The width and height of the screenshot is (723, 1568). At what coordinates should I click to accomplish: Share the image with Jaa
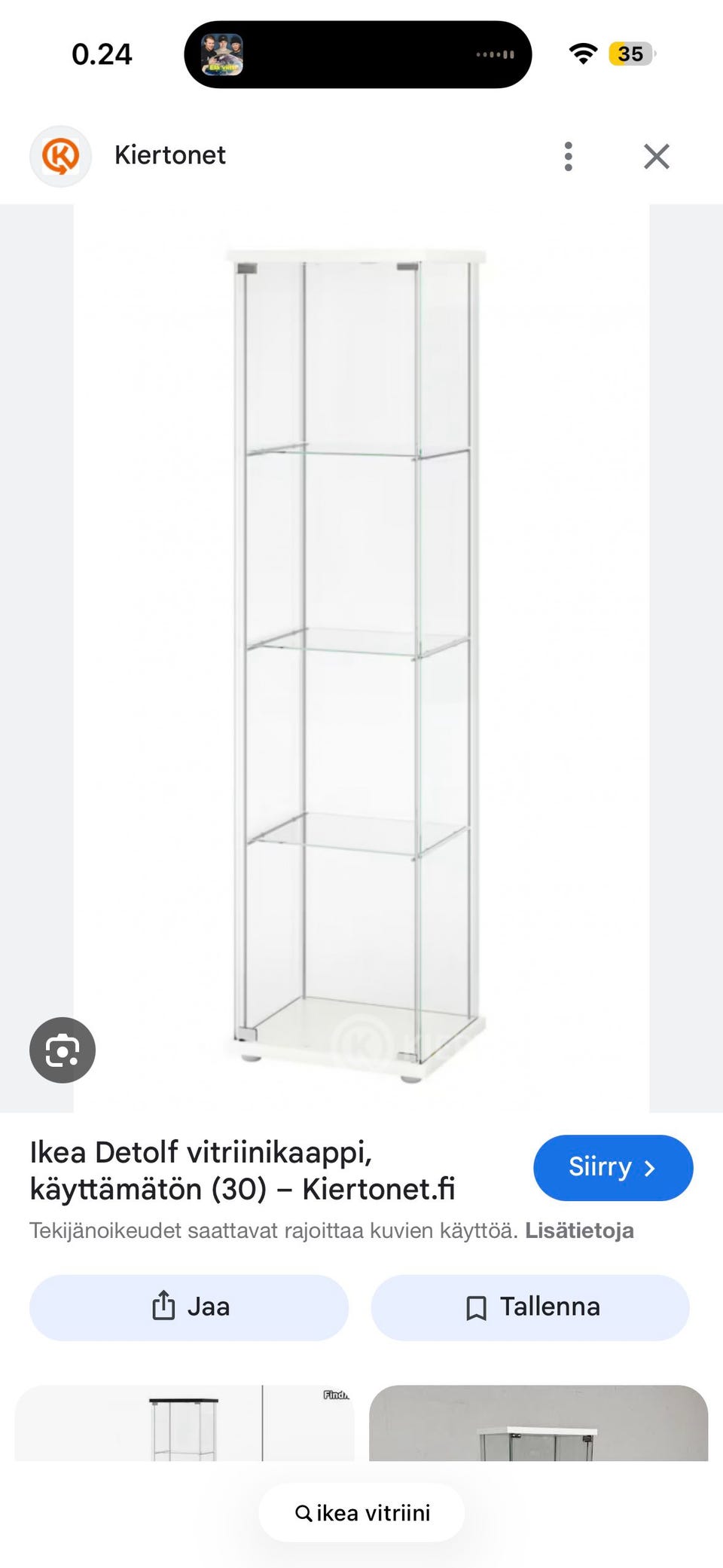[x=189, y=1307]
